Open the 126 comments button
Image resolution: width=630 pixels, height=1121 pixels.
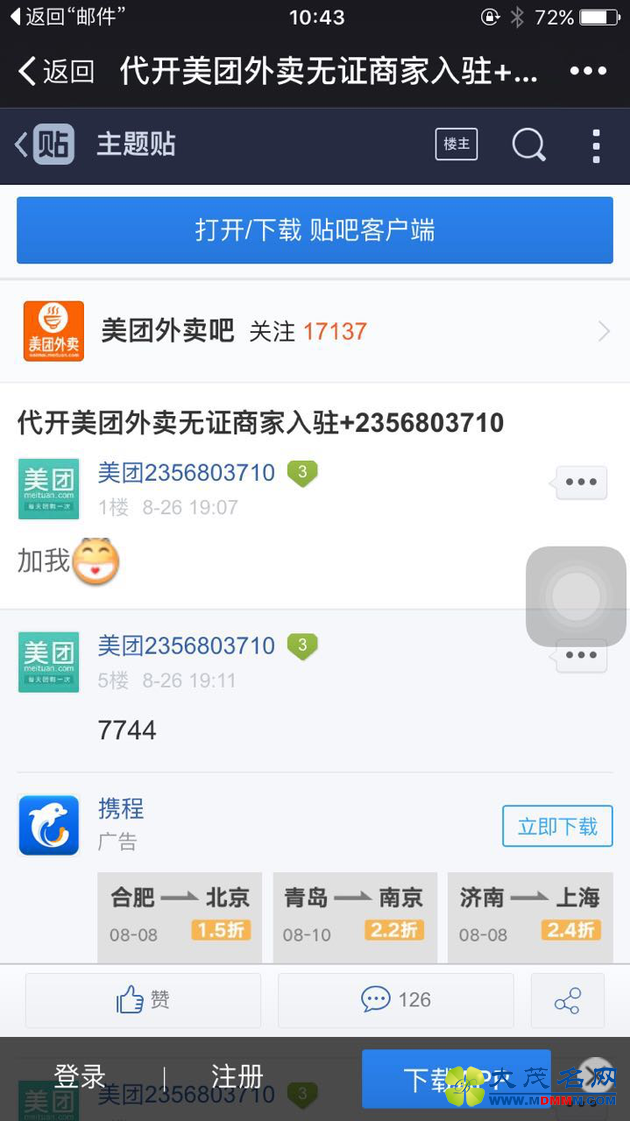click(395, 1000)
